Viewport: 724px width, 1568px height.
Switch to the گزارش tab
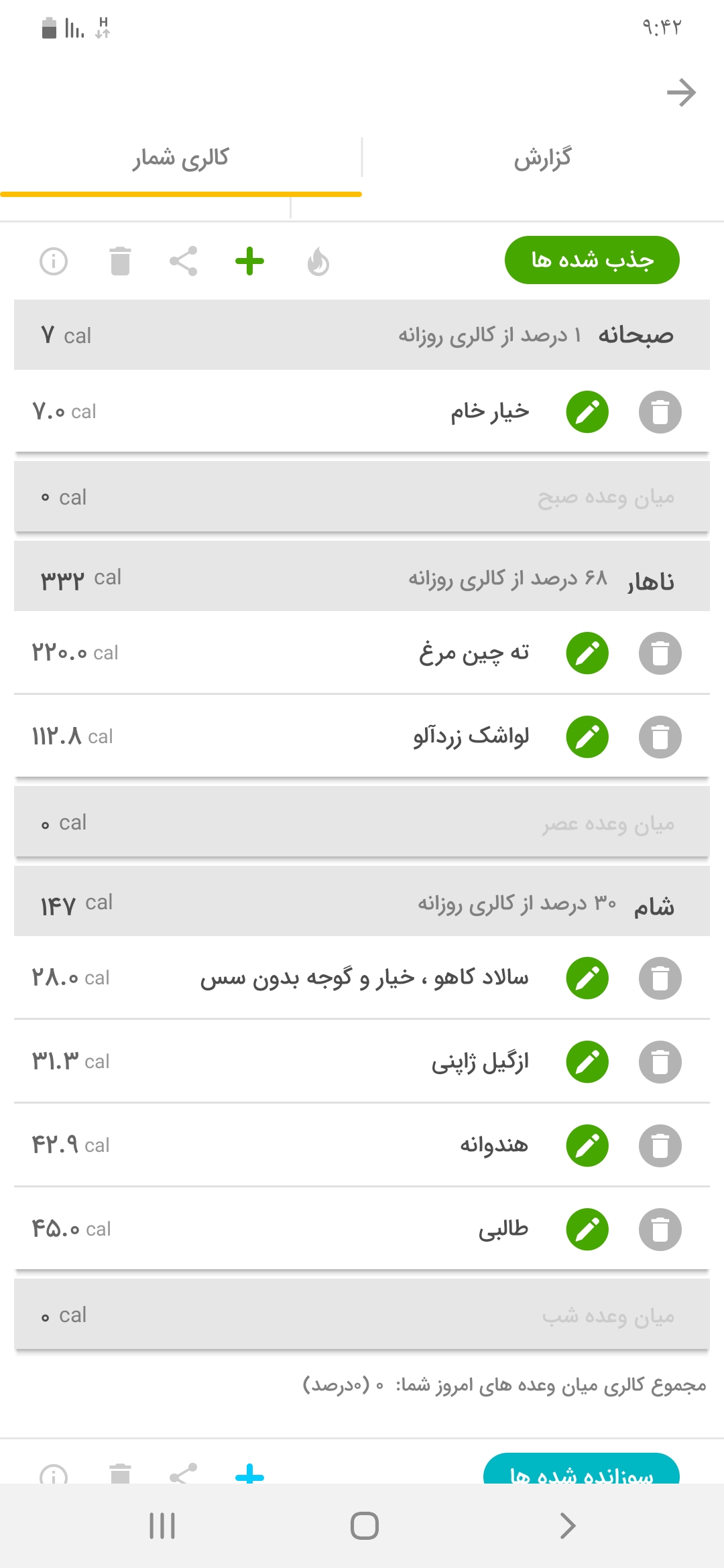pos(542,158)
